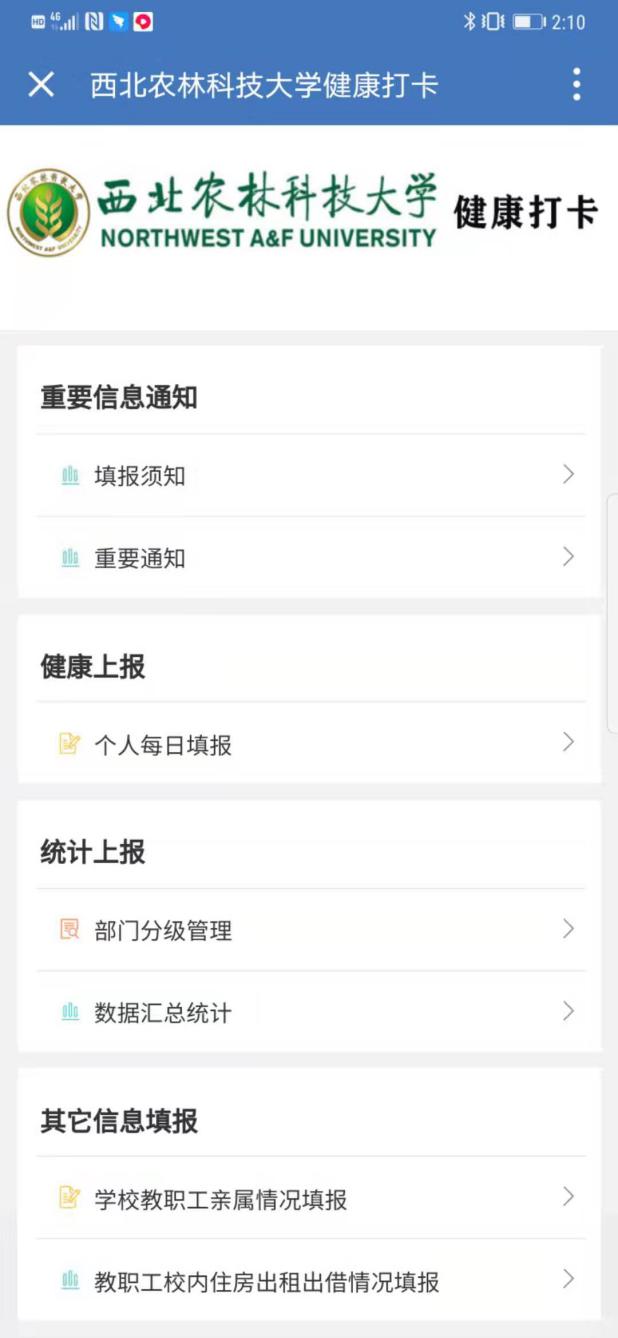Image resolution: width=618 pixels, height=1338 pixels.
Task: Open the 重要通知 row
Action: 311,557
